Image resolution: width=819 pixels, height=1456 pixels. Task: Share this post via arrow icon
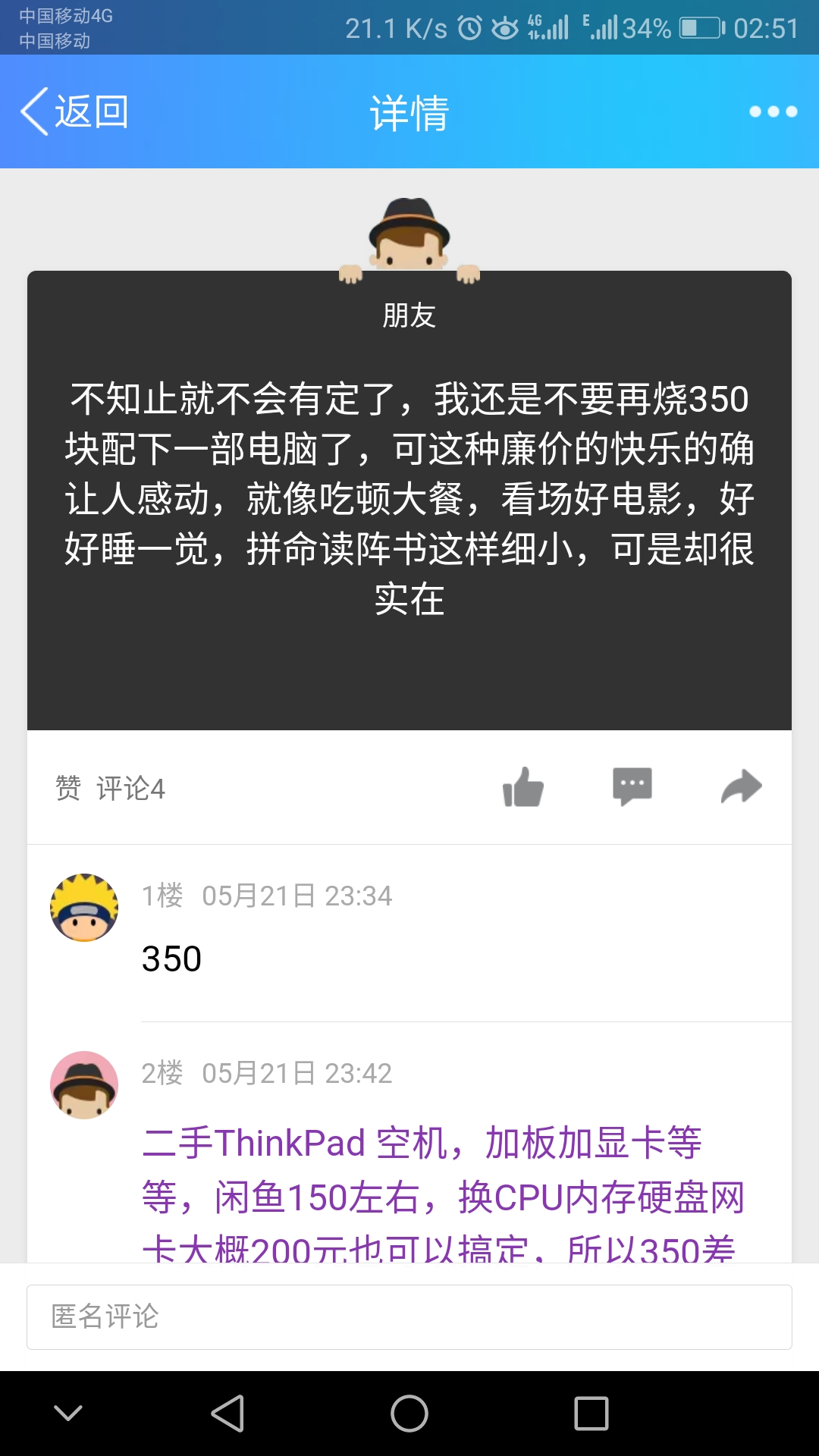[741, 786]
